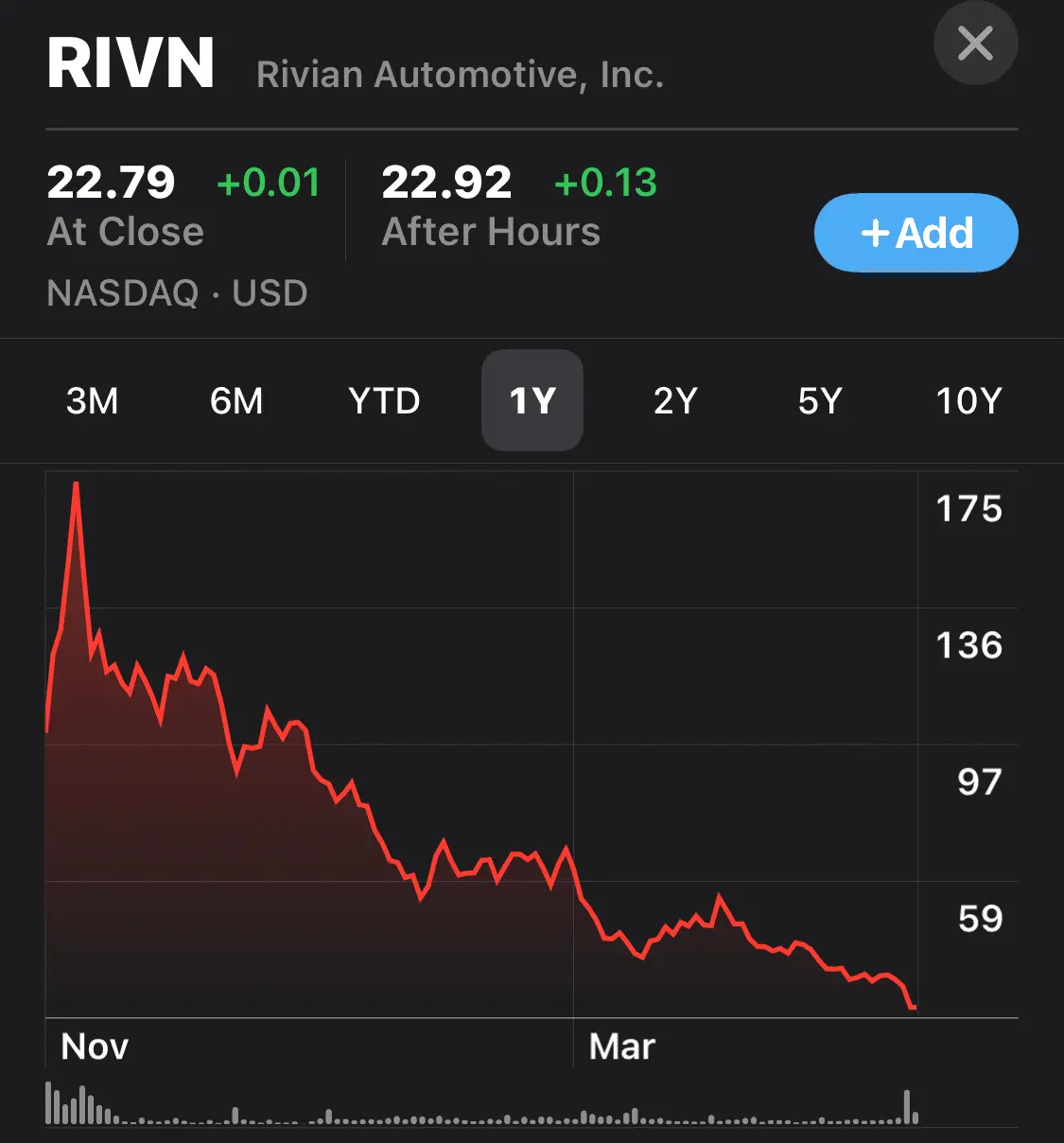The width and height of the screenshot is (1064, 1143).
Task: Change chart range to 10Y
Action: (968, 401)
